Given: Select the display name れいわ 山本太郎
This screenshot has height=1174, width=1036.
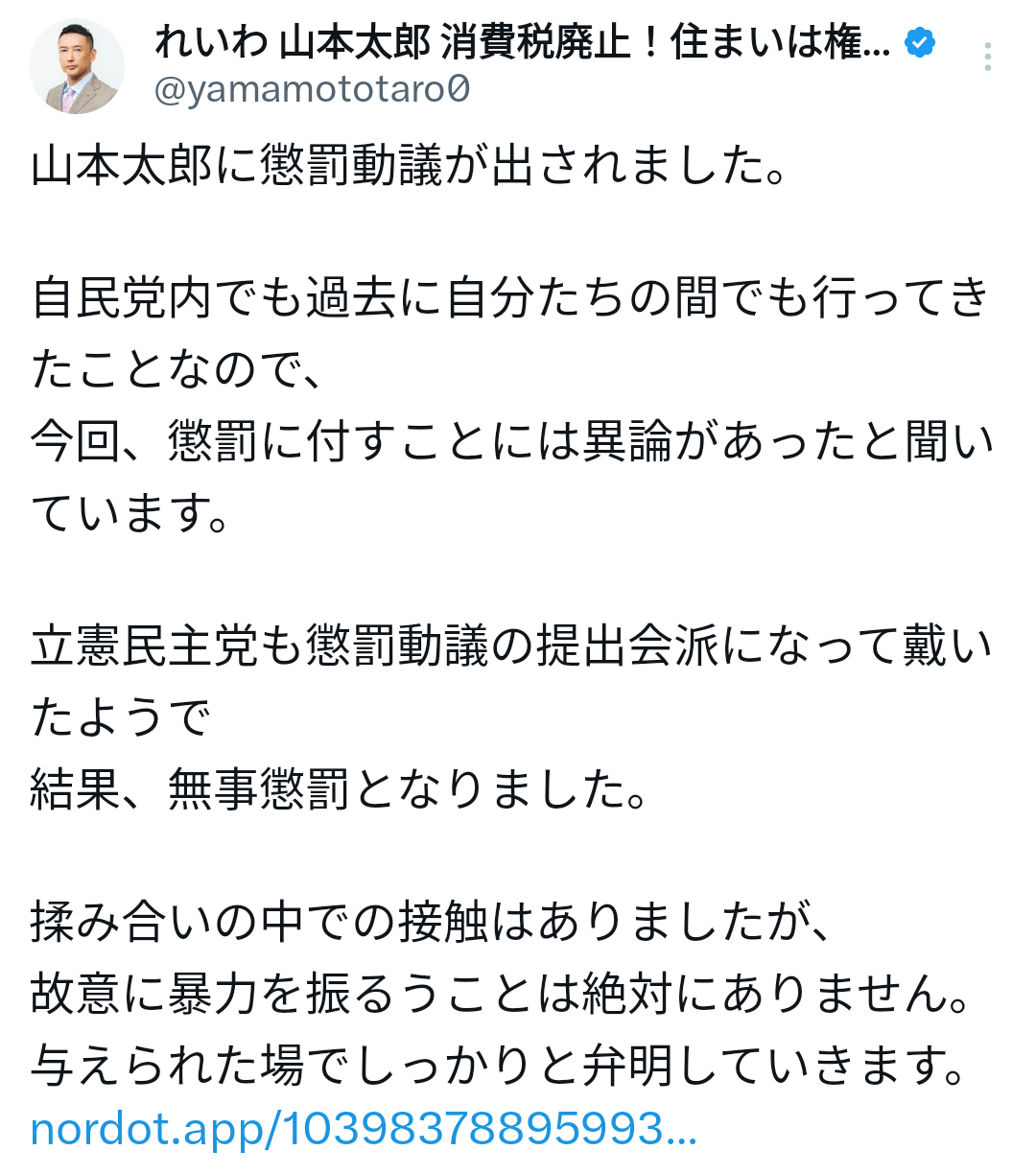Looking at the screenshot, I should (384, 42).
